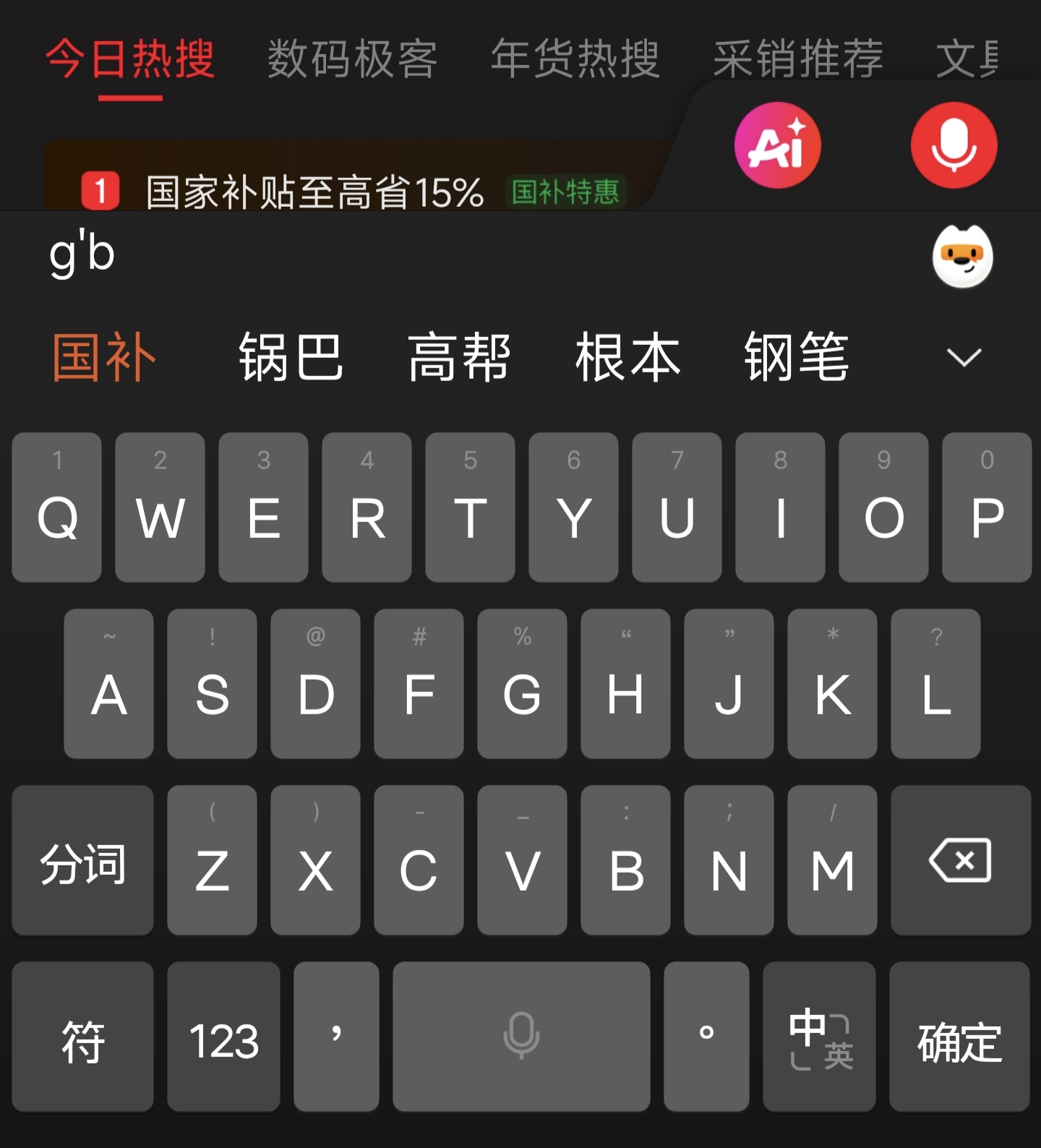Open hot search 国家补贴至高省15%
The width and height of the screenshot is (1041, 1148).
pyautogui.click(x=314, y=192)
